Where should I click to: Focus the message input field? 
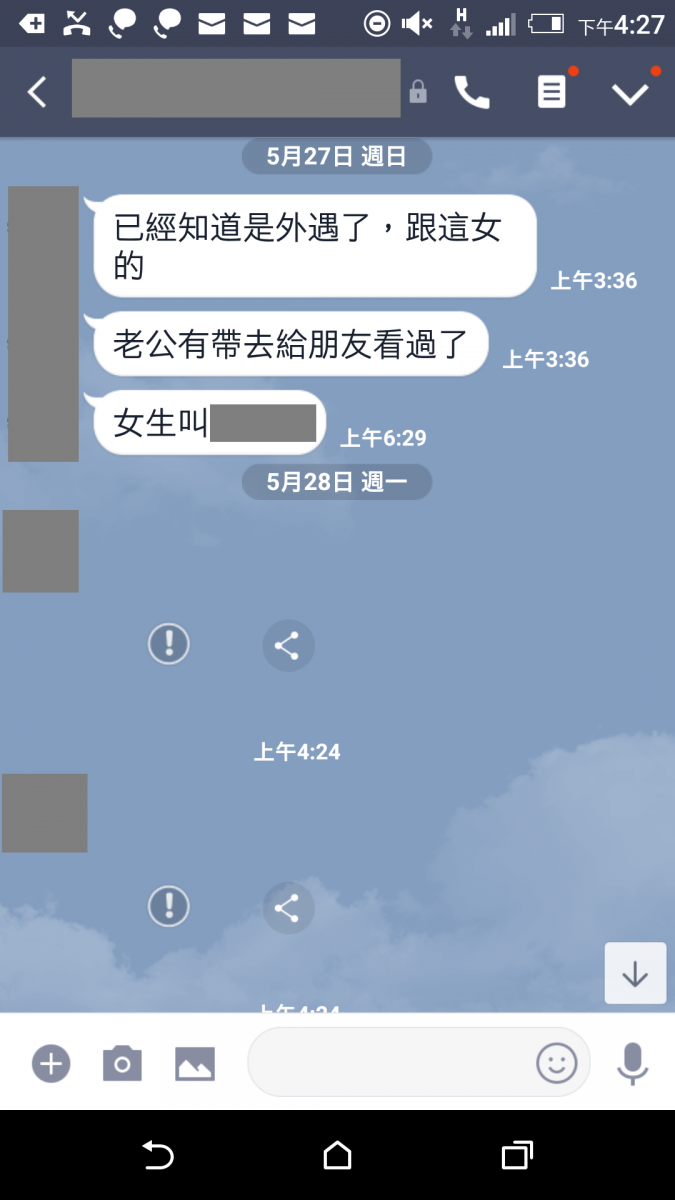coord(390,1062)
